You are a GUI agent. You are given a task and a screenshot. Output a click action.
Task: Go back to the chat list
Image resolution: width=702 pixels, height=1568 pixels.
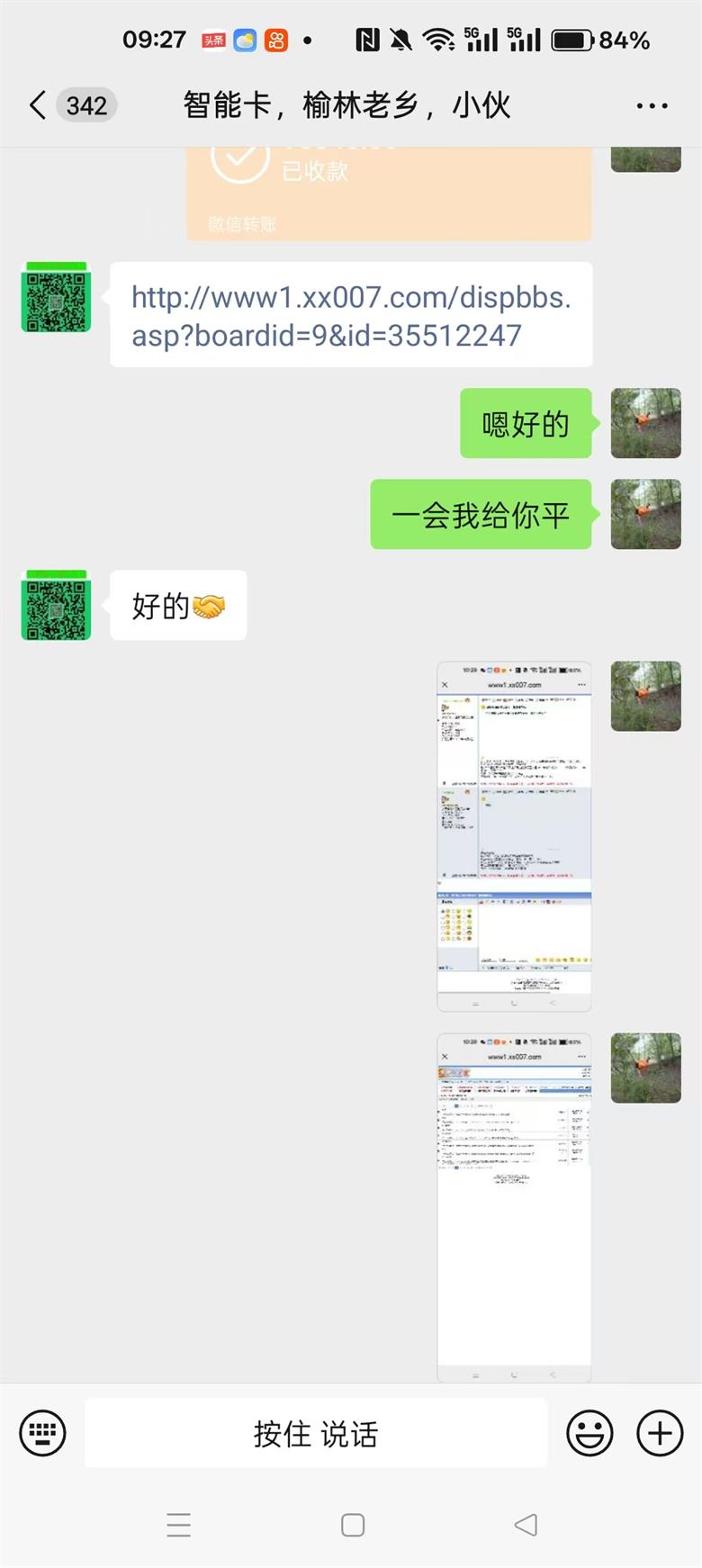click(38, 105)
